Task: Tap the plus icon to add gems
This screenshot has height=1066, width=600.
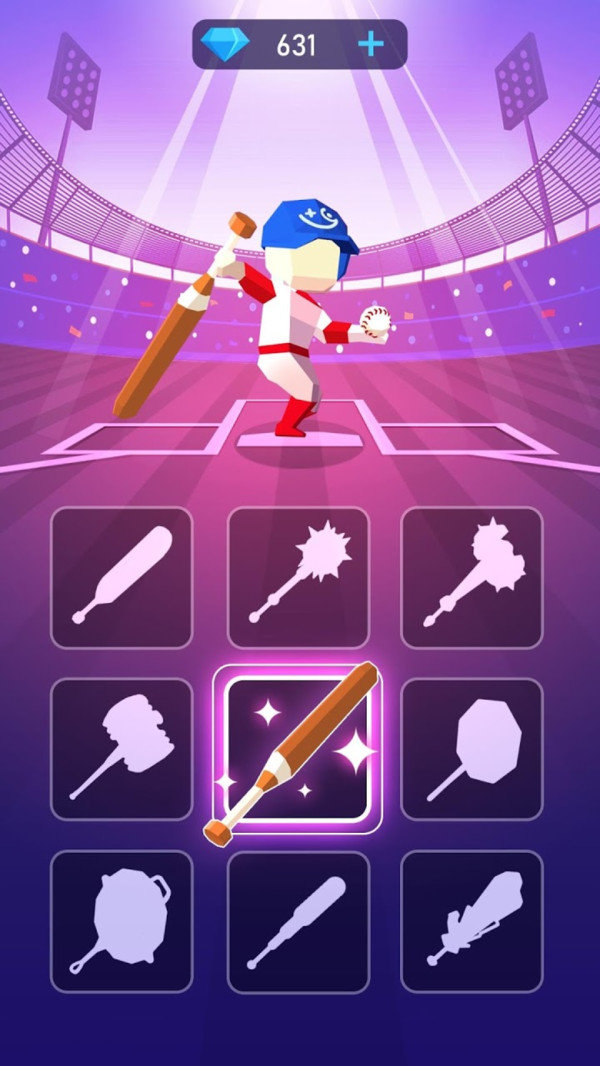Action: pyautogui.click(x=370, y=44)
